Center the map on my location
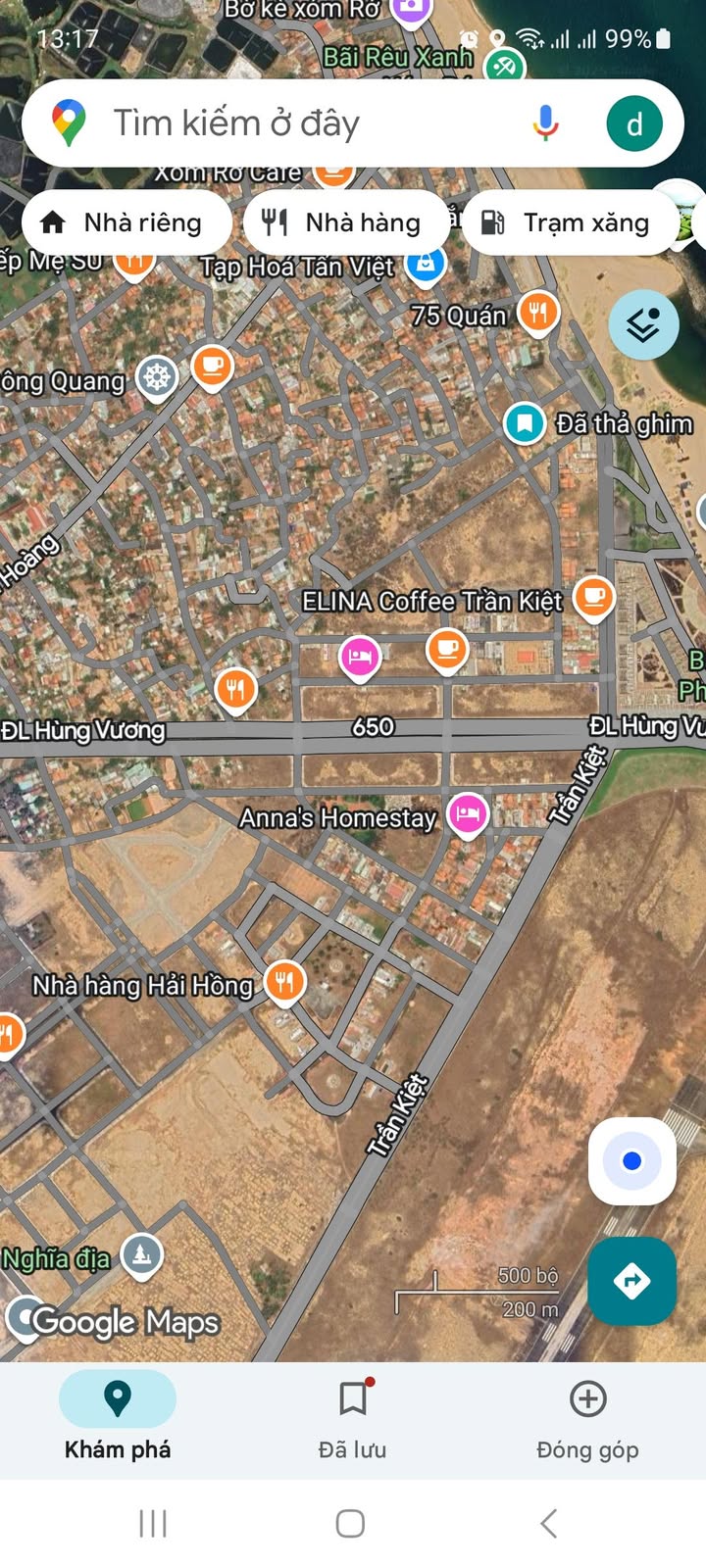 632,1161
